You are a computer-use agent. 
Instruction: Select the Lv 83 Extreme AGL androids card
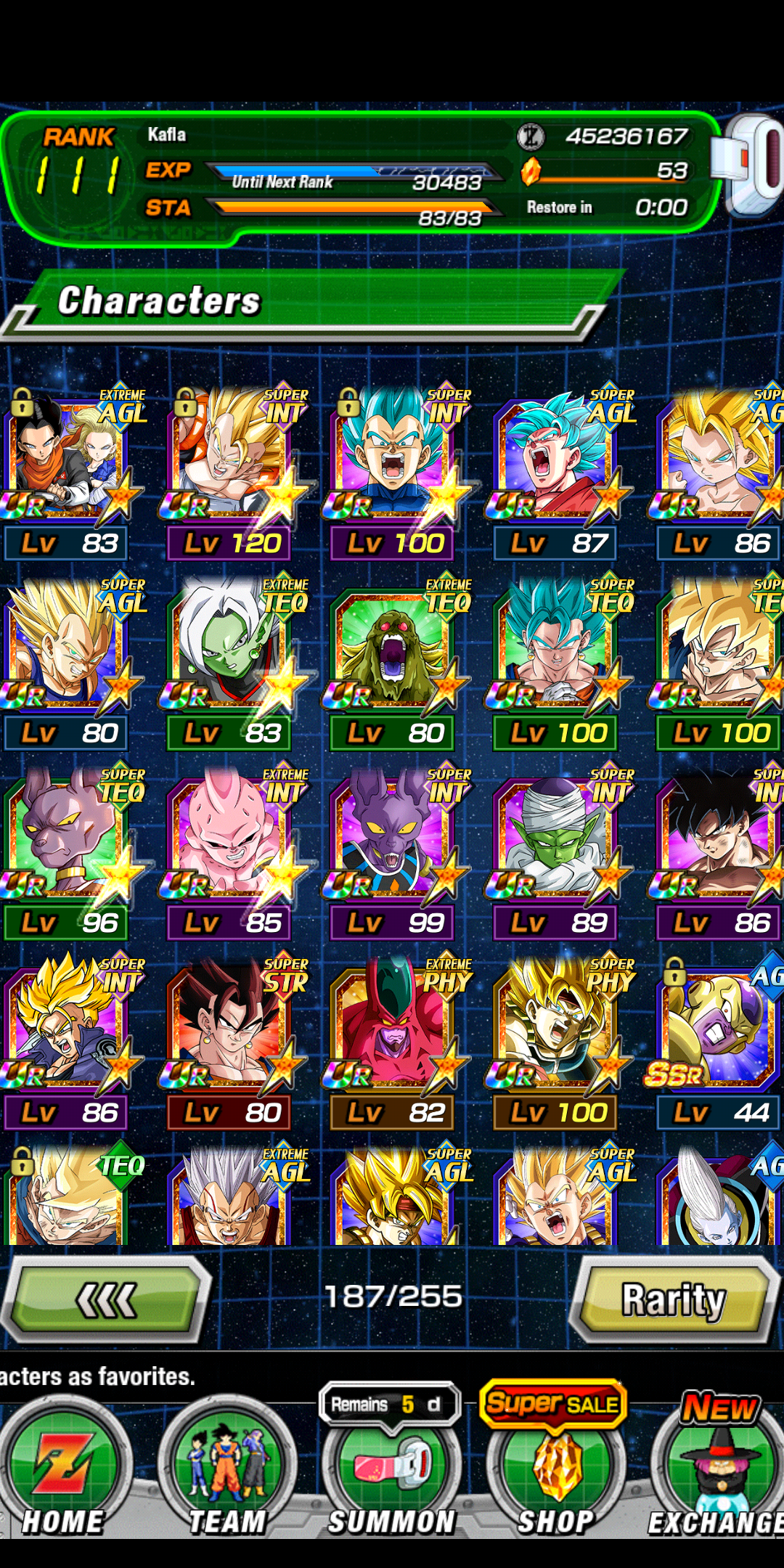click(67, 472)
